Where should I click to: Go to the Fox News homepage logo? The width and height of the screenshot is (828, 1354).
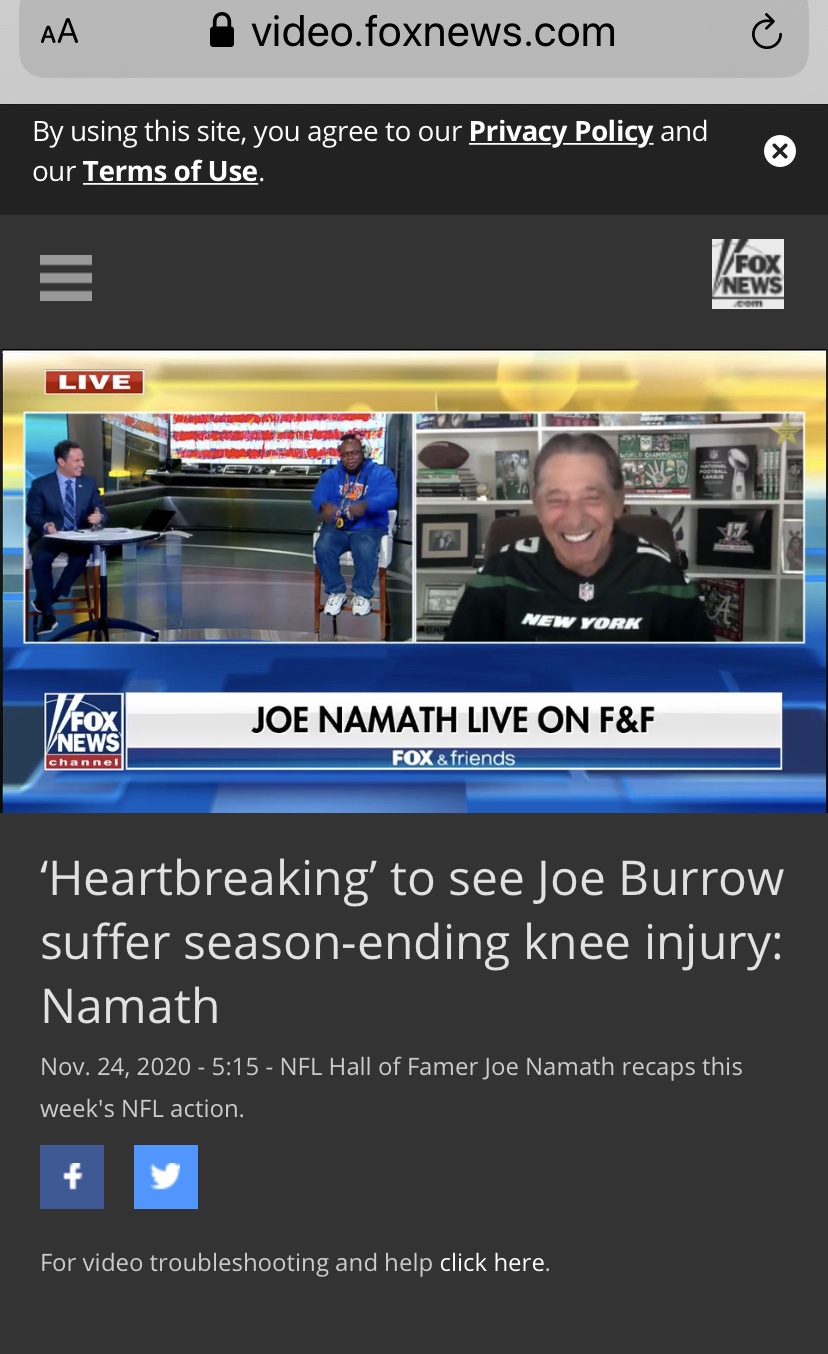[x=747, y=274]
